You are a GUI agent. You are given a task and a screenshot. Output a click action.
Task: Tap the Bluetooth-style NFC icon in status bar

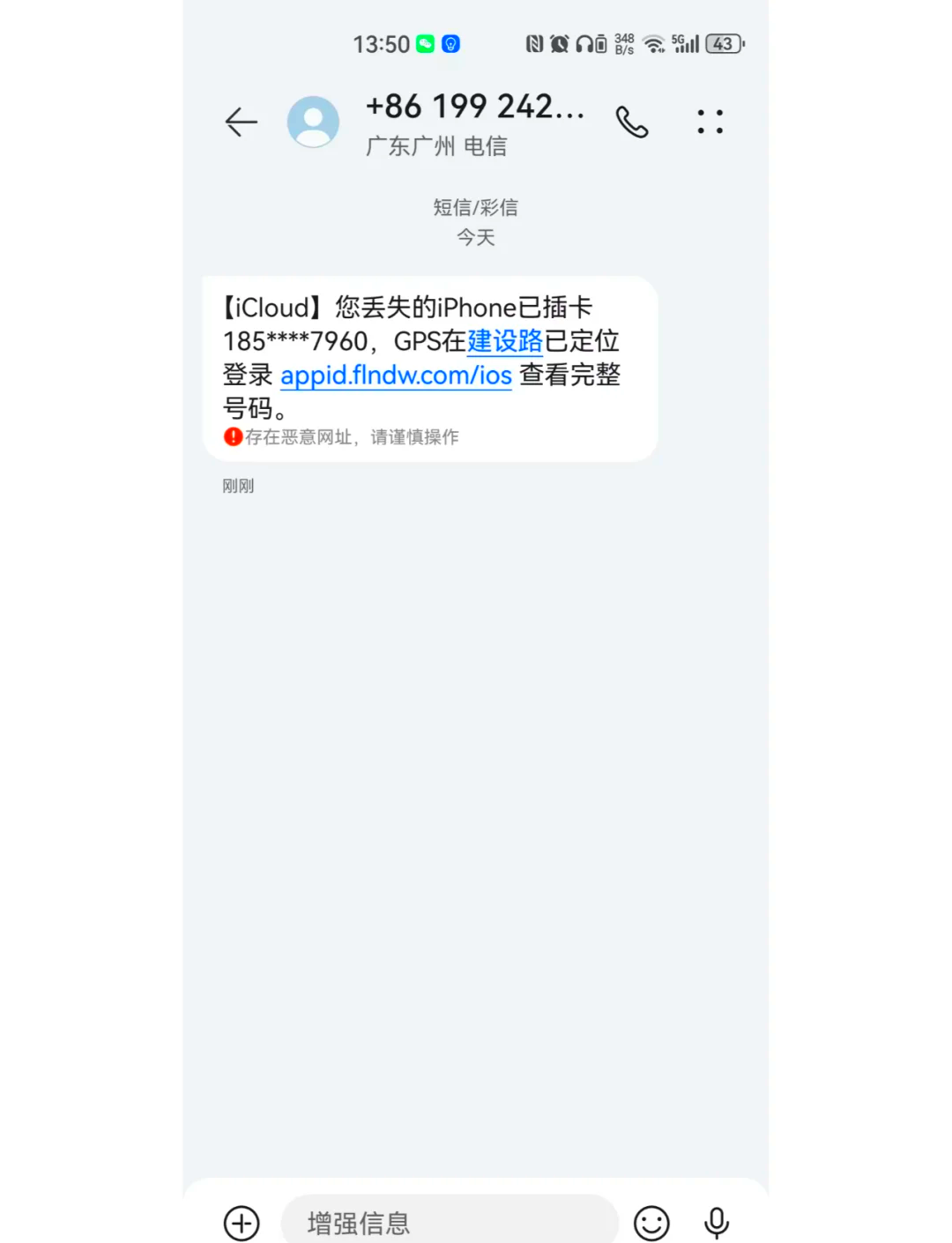click(534, 42)
